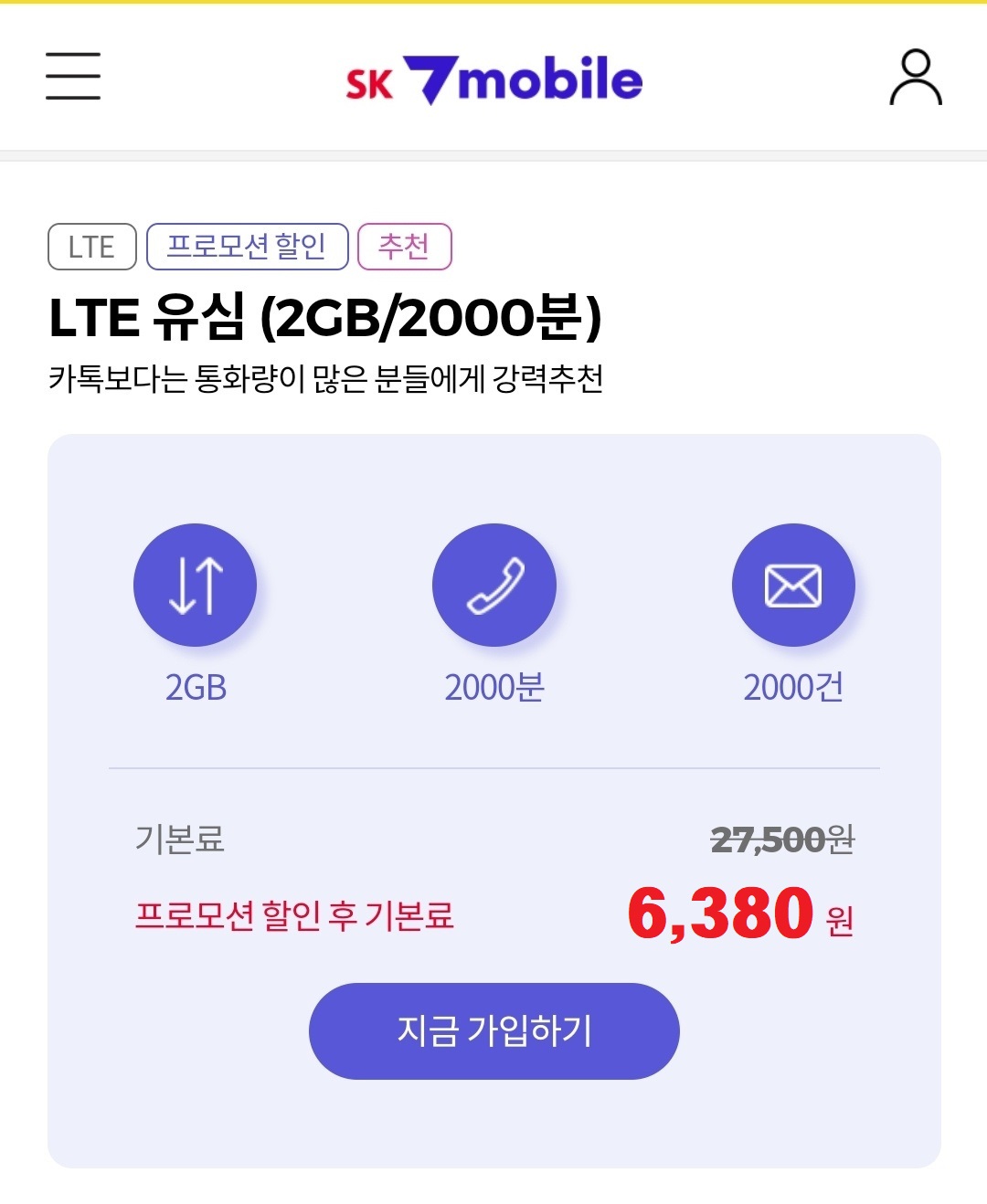Click the 2000건 message count label
The image size is (987, 1204).
[x=792, y=689]
